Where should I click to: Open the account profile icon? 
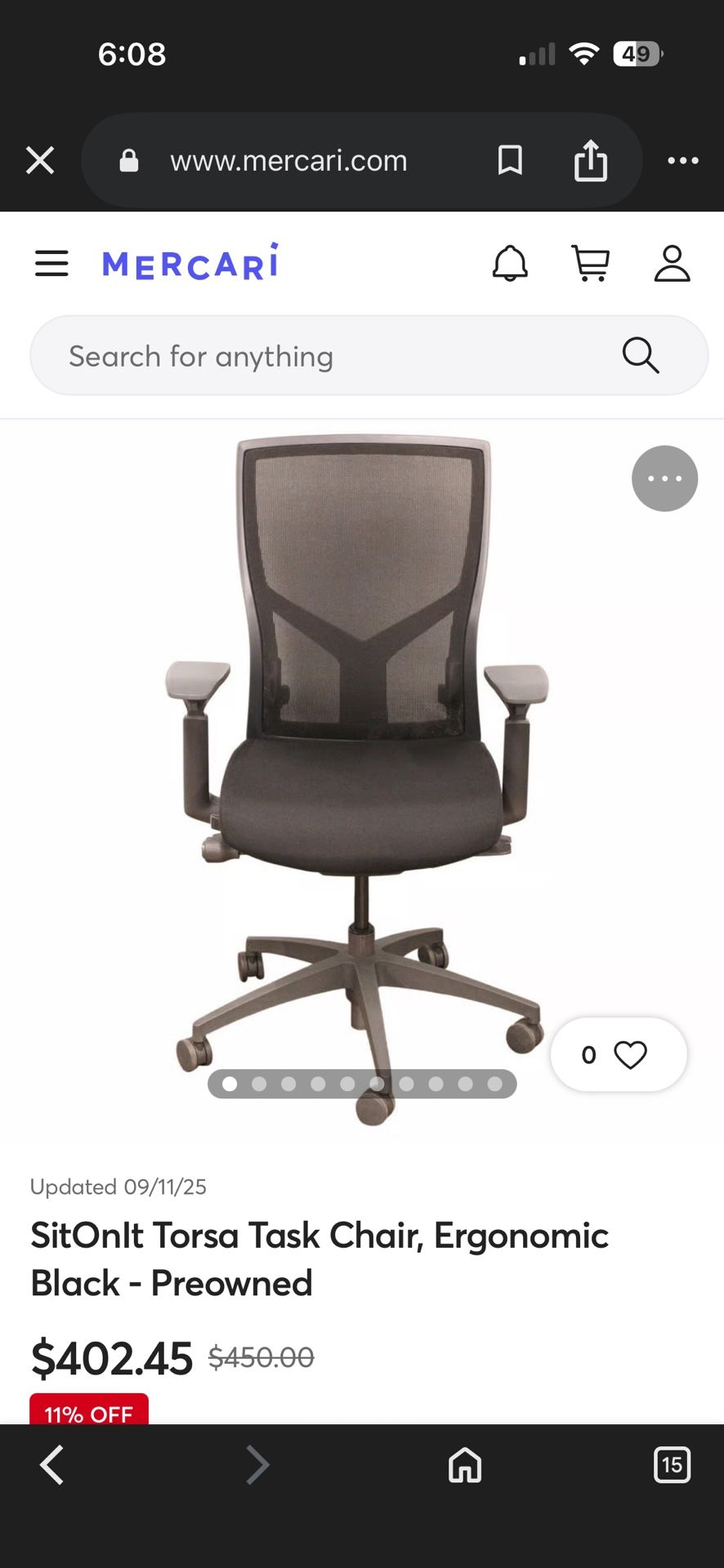coord(672,264)
